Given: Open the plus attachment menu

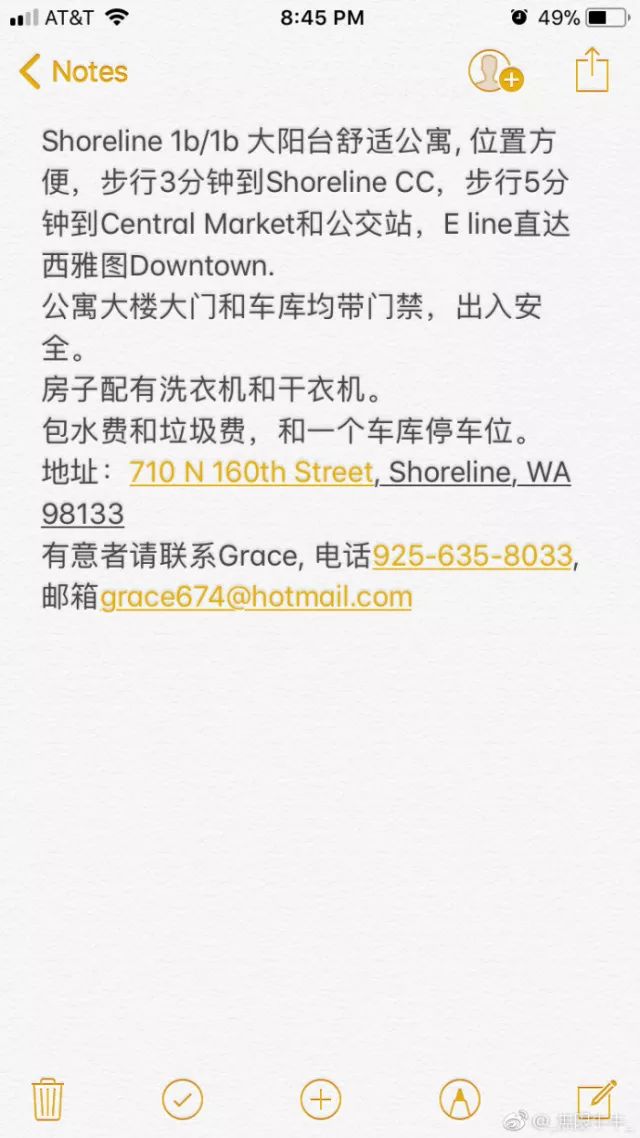Looking at the screenshot, I should [x=320, y=1100].
